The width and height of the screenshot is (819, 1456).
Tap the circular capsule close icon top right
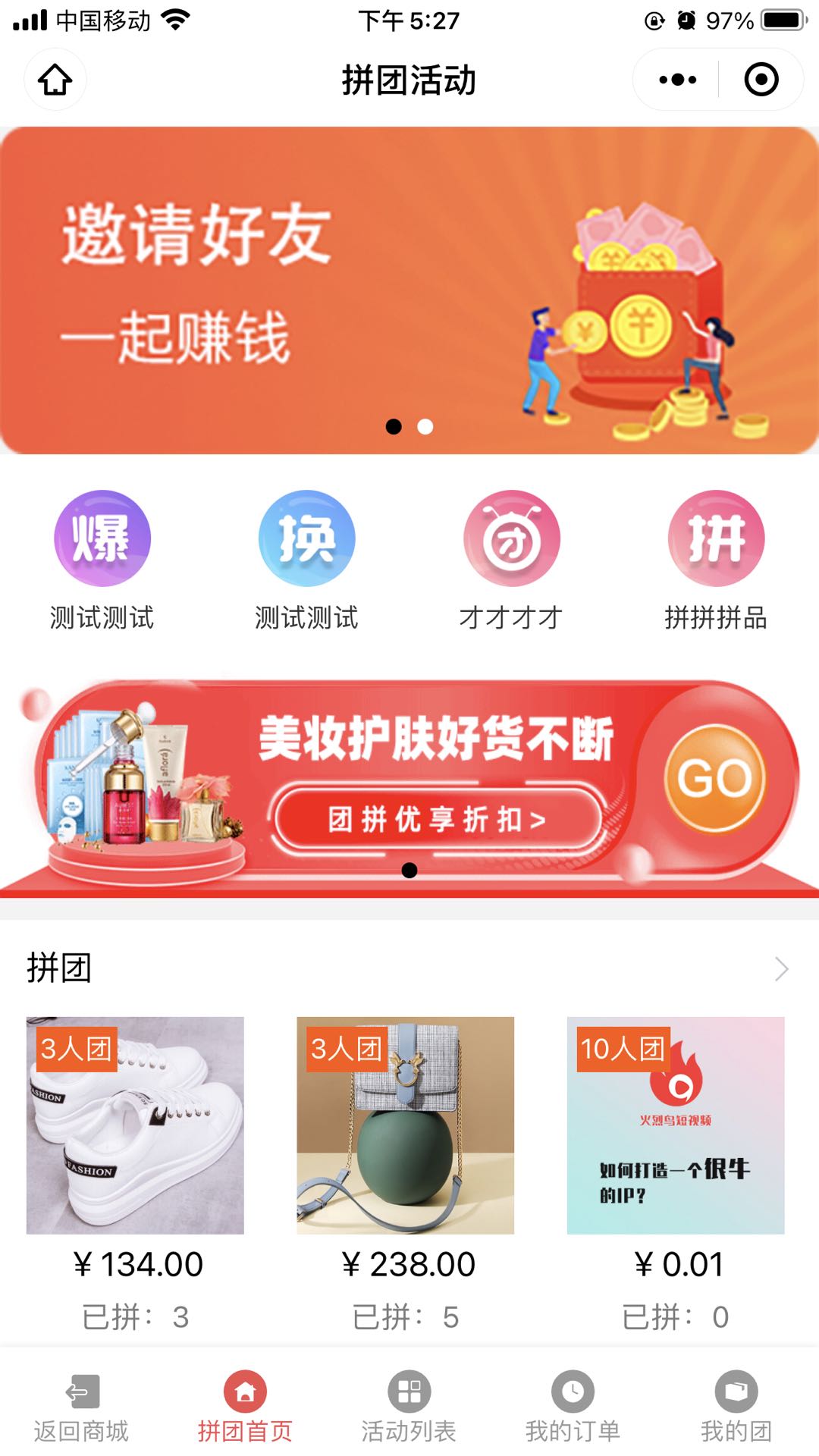click(763, 79)
